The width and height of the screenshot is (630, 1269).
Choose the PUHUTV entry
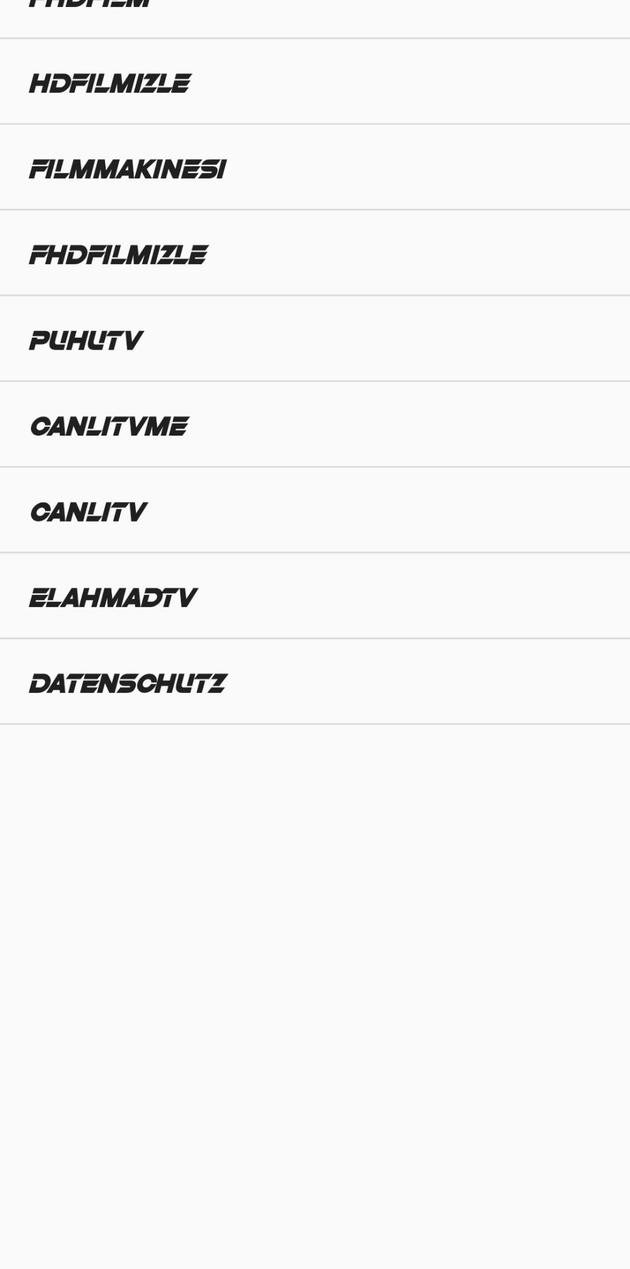(x=86, y=341)
